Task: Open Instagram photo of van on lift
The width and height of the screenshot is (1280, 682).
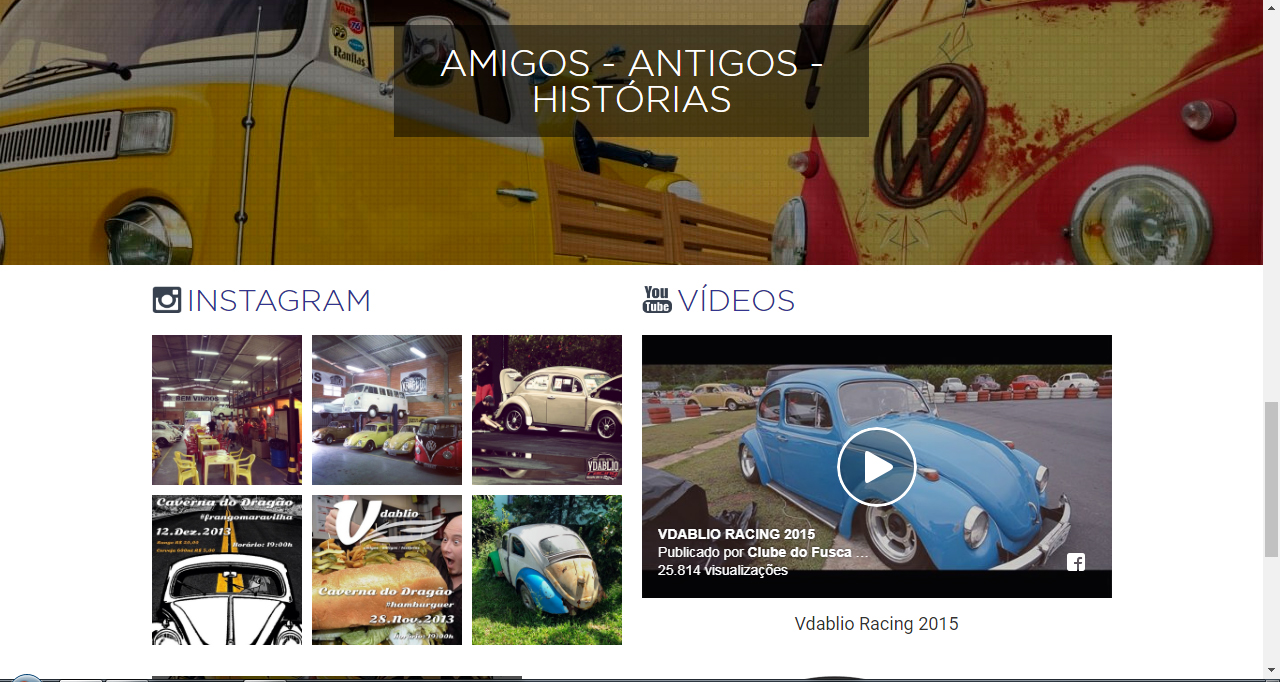Action: click(x=387, y=410)
